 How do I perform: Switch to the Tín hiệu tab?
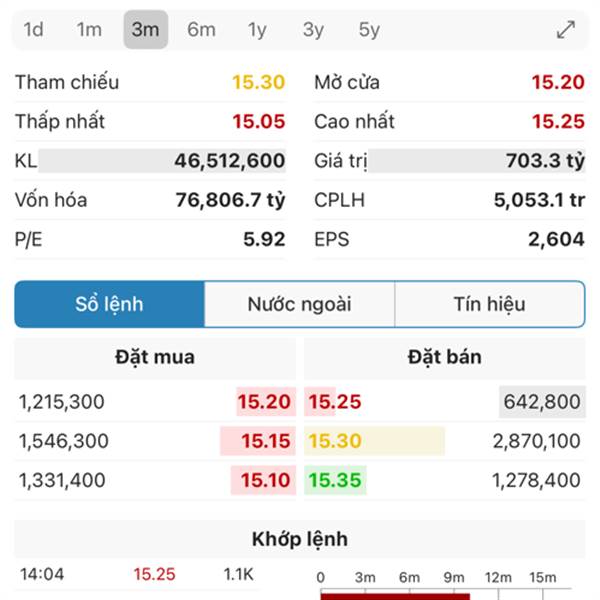tap(489, 304)
